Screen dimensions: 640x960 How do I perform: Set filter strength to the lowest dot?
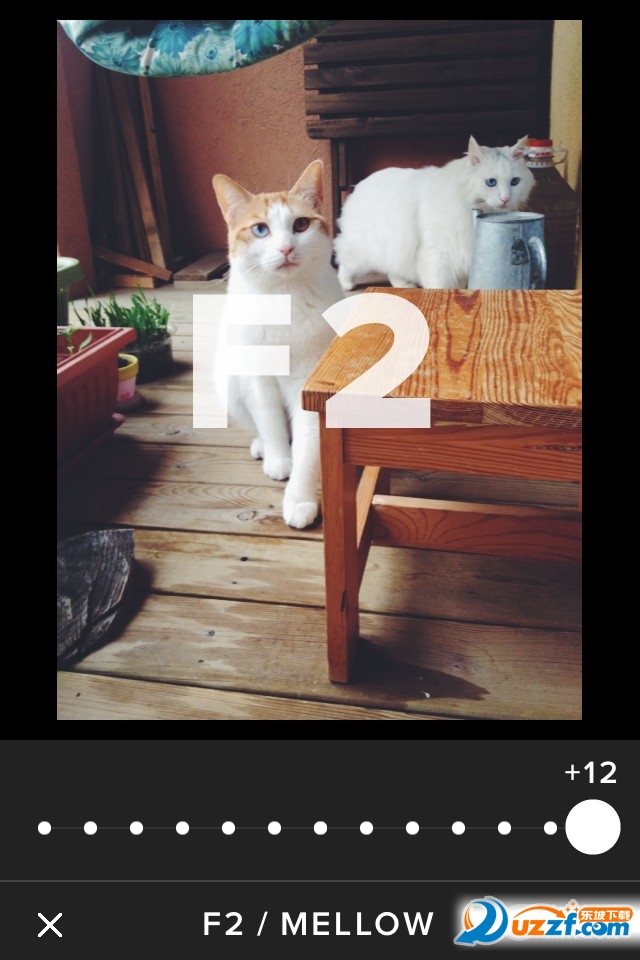[x=44, y=828]
